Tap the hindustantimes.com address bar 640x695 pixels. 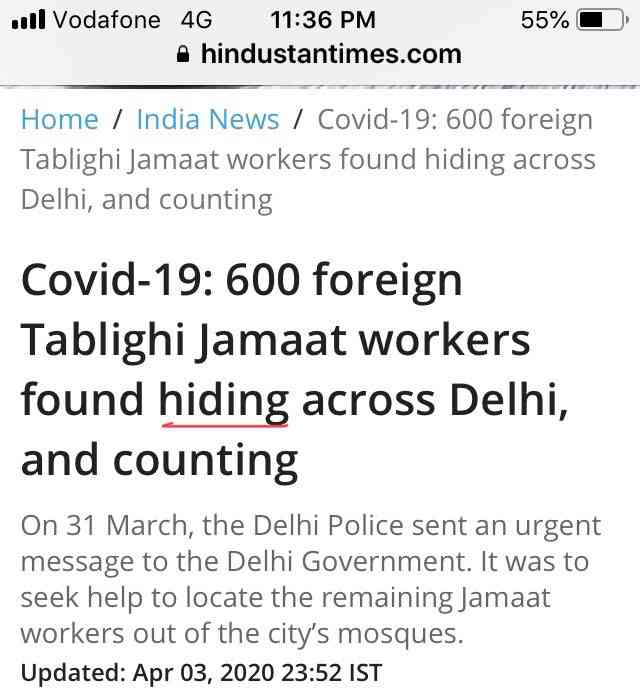coord(320,54)
